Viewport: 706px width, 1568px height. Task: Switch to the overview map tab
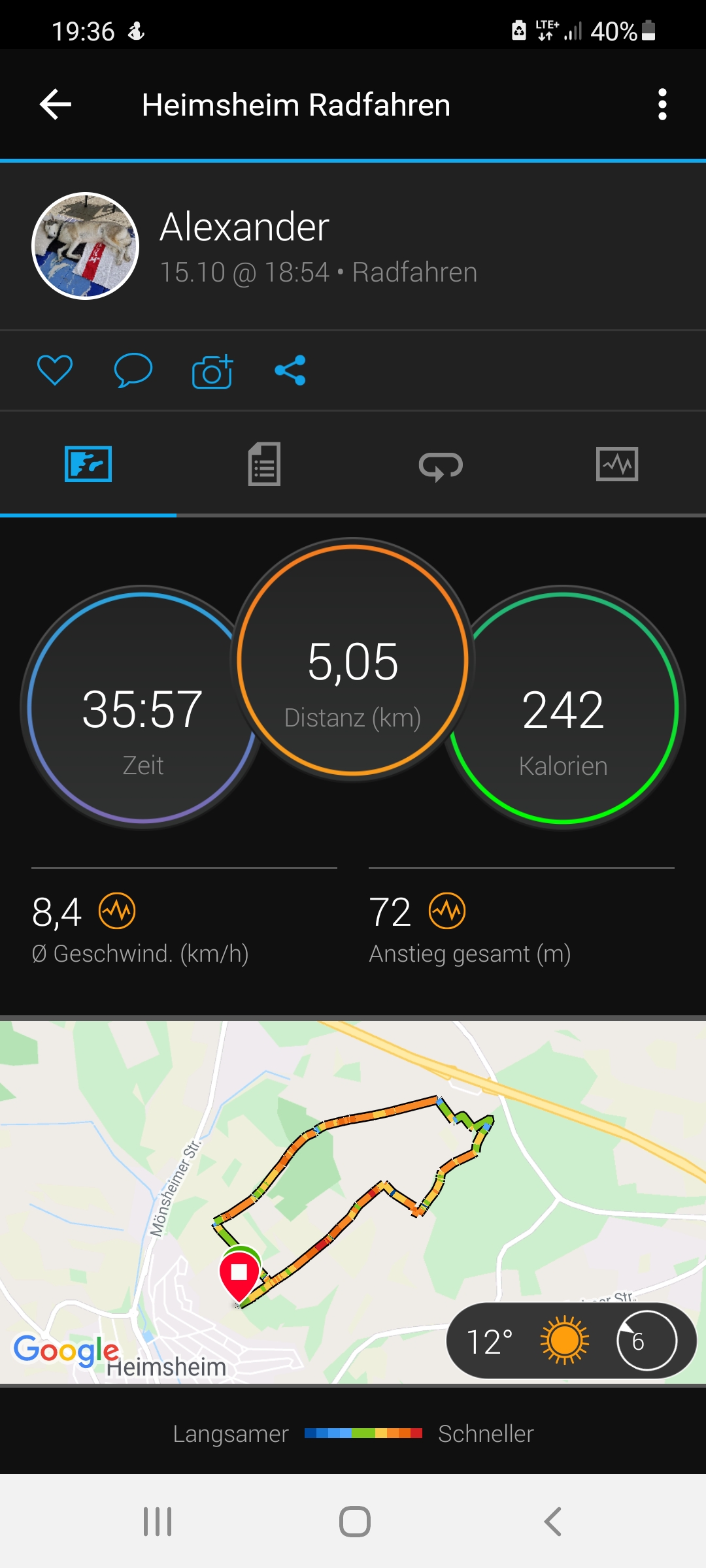88,465
